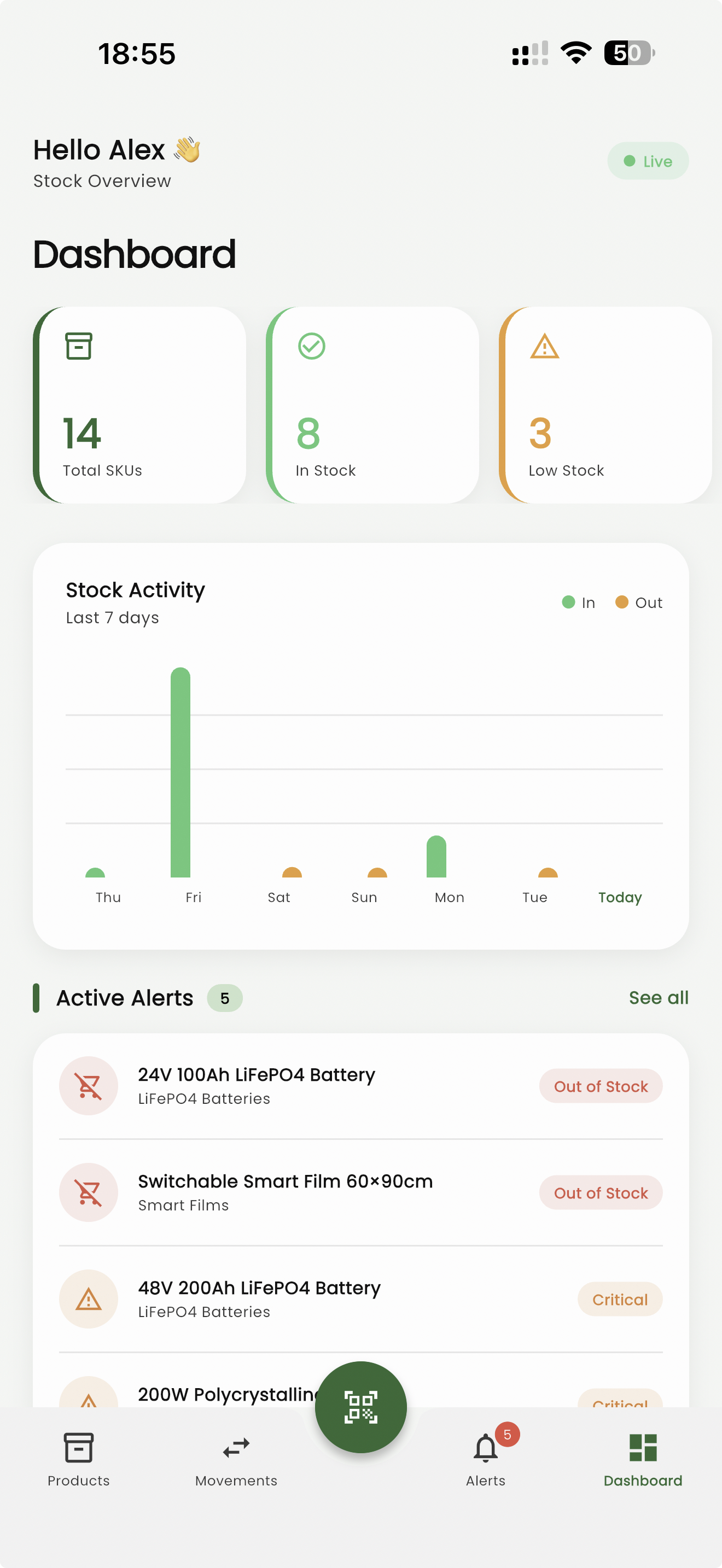Switch to the Movements tab
Image resolution: width=722 pixels, height=1568 pixels.
pos(236,1459)
